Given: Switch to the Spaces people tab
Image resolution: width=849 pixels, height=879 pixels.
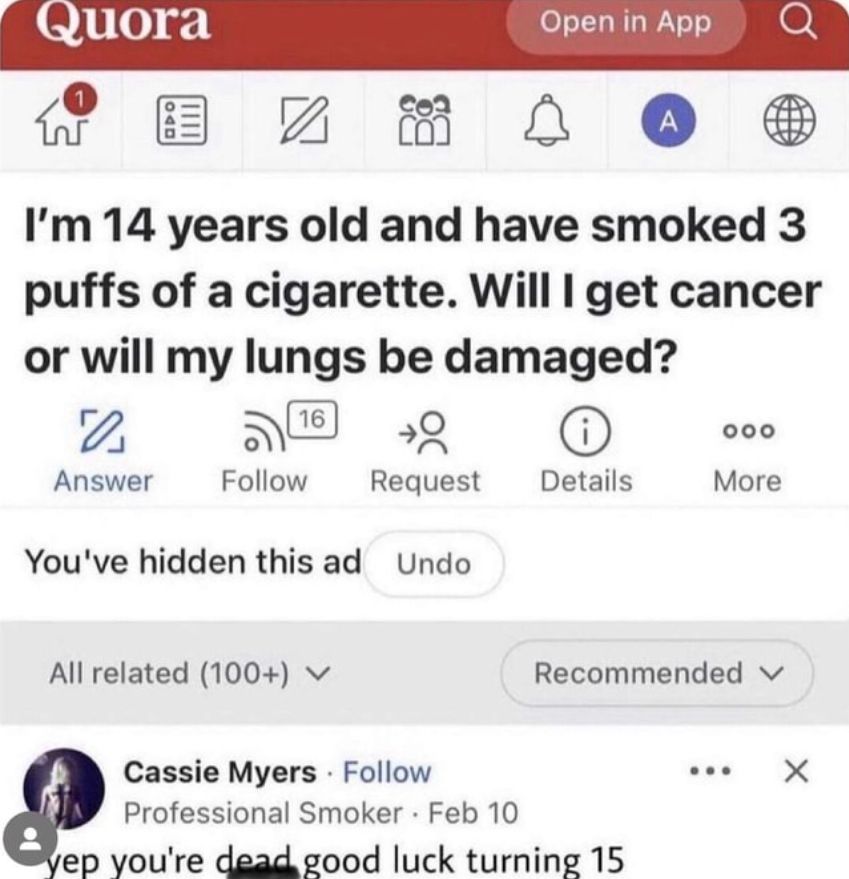Looking at the screenshot, I should pos(426,120).
